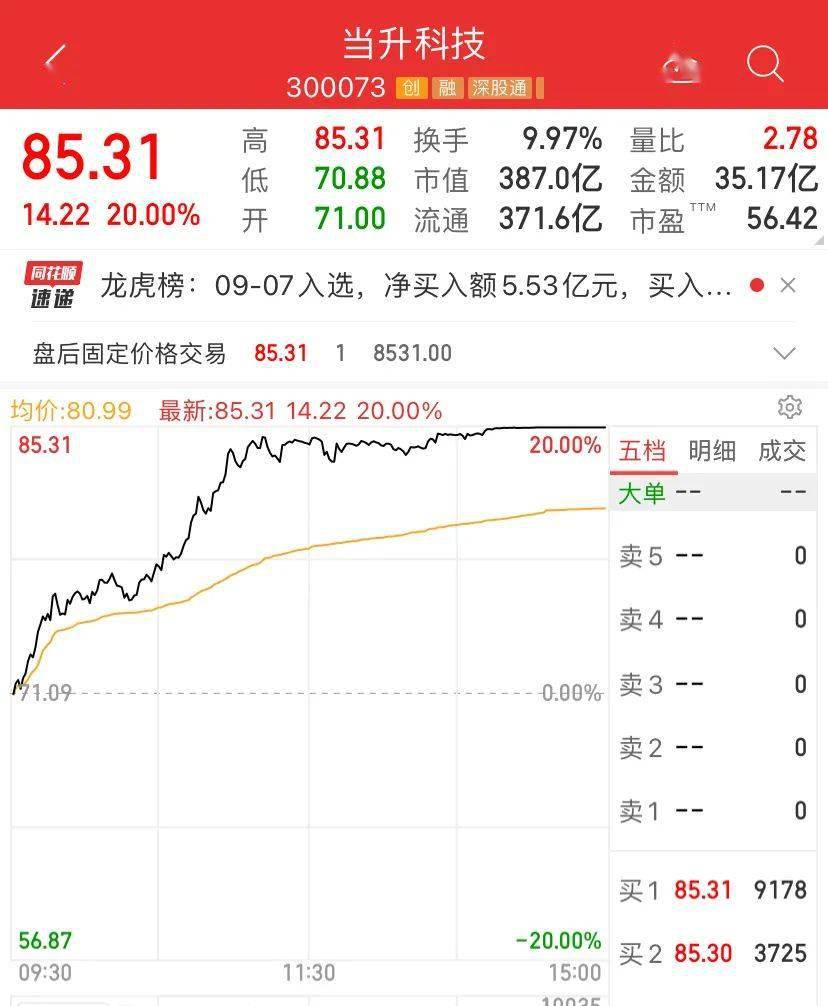Switch to the 五档 tab

[x=642, y=451]
